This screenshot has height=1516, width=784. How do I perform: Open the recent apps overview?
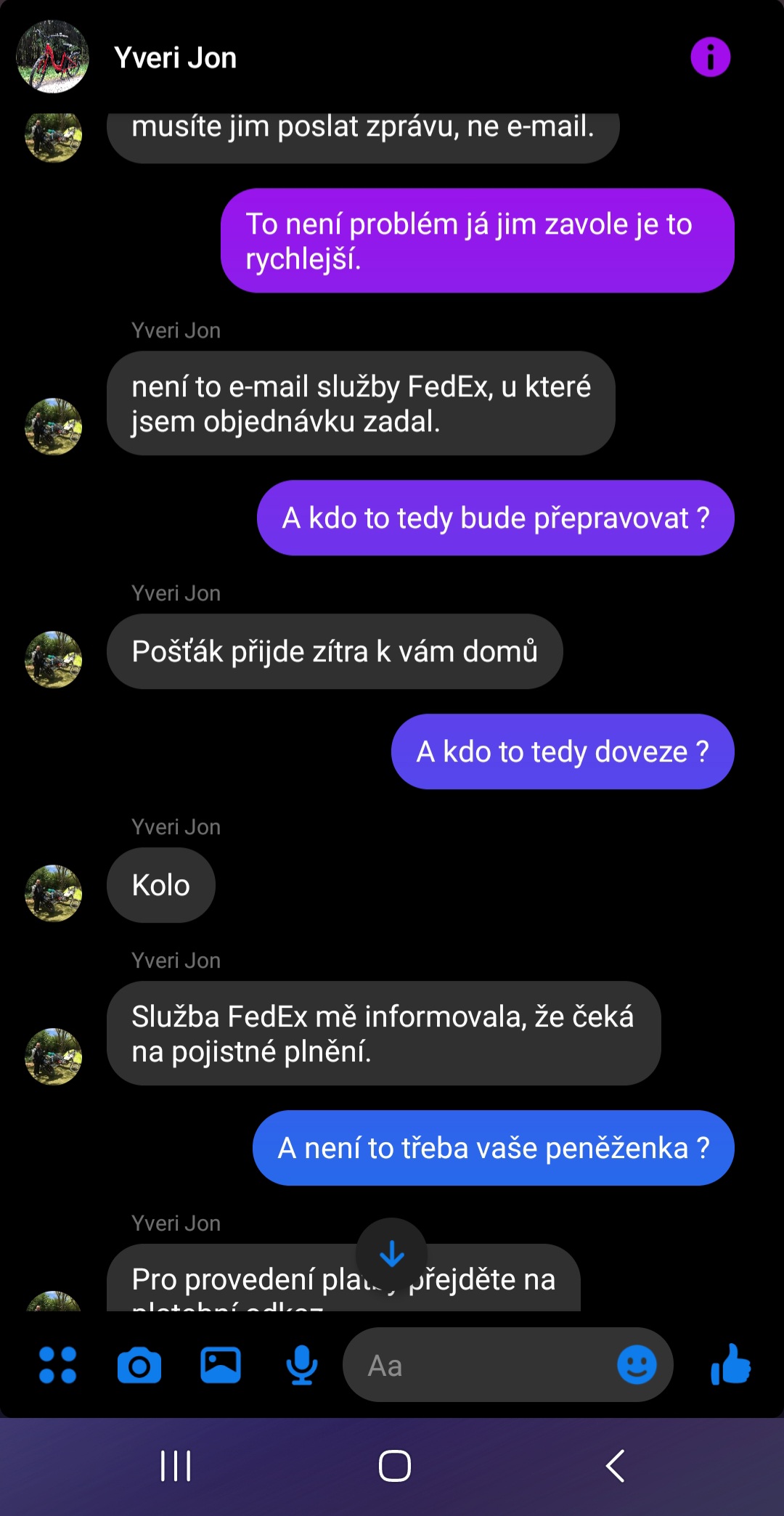pyautogui.click(x=176, y=1466)
